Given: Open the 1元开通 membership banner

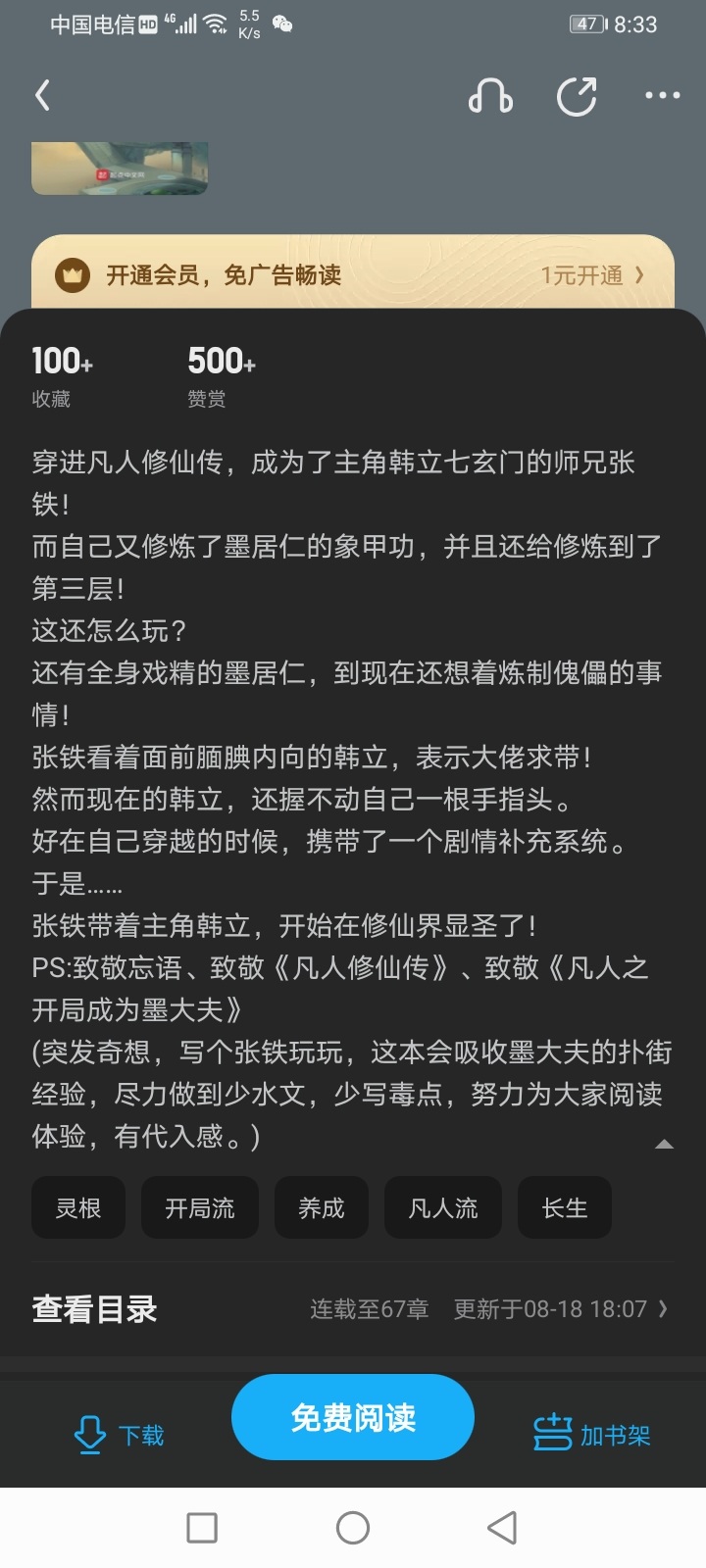Looking at the screenshot, I should point(353,274).
